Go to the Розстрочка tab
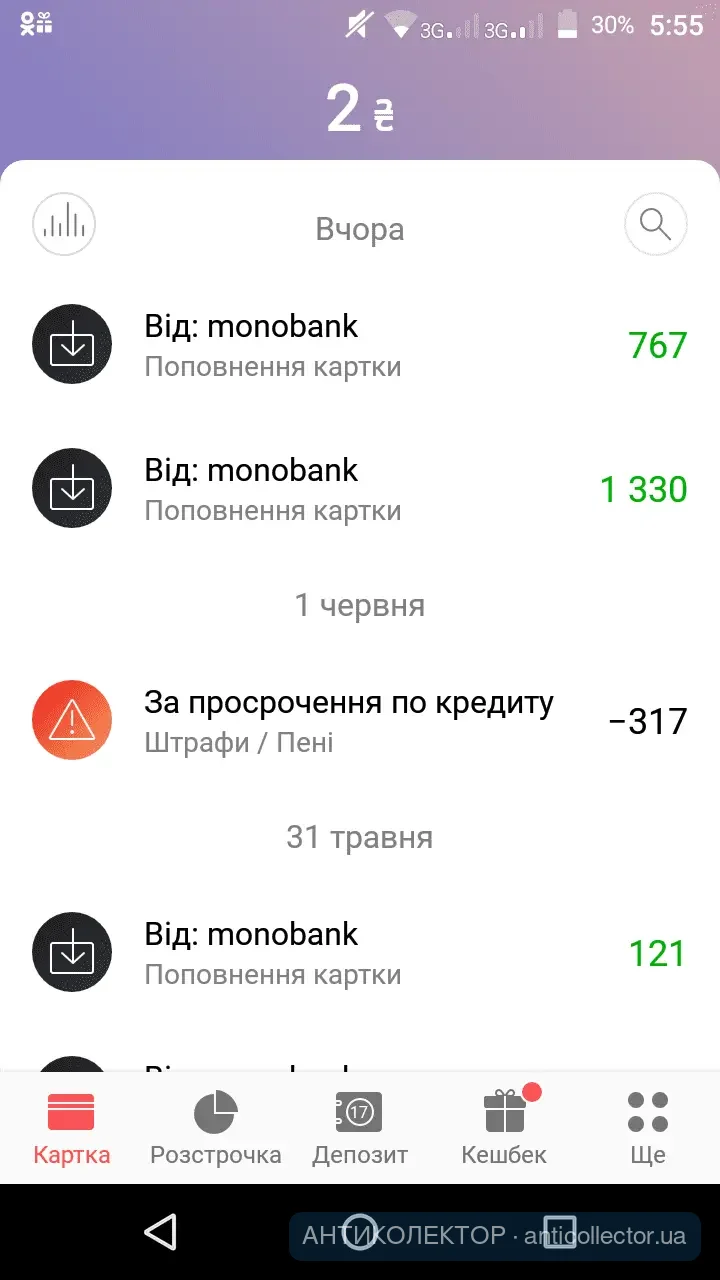 [215, 1128]
